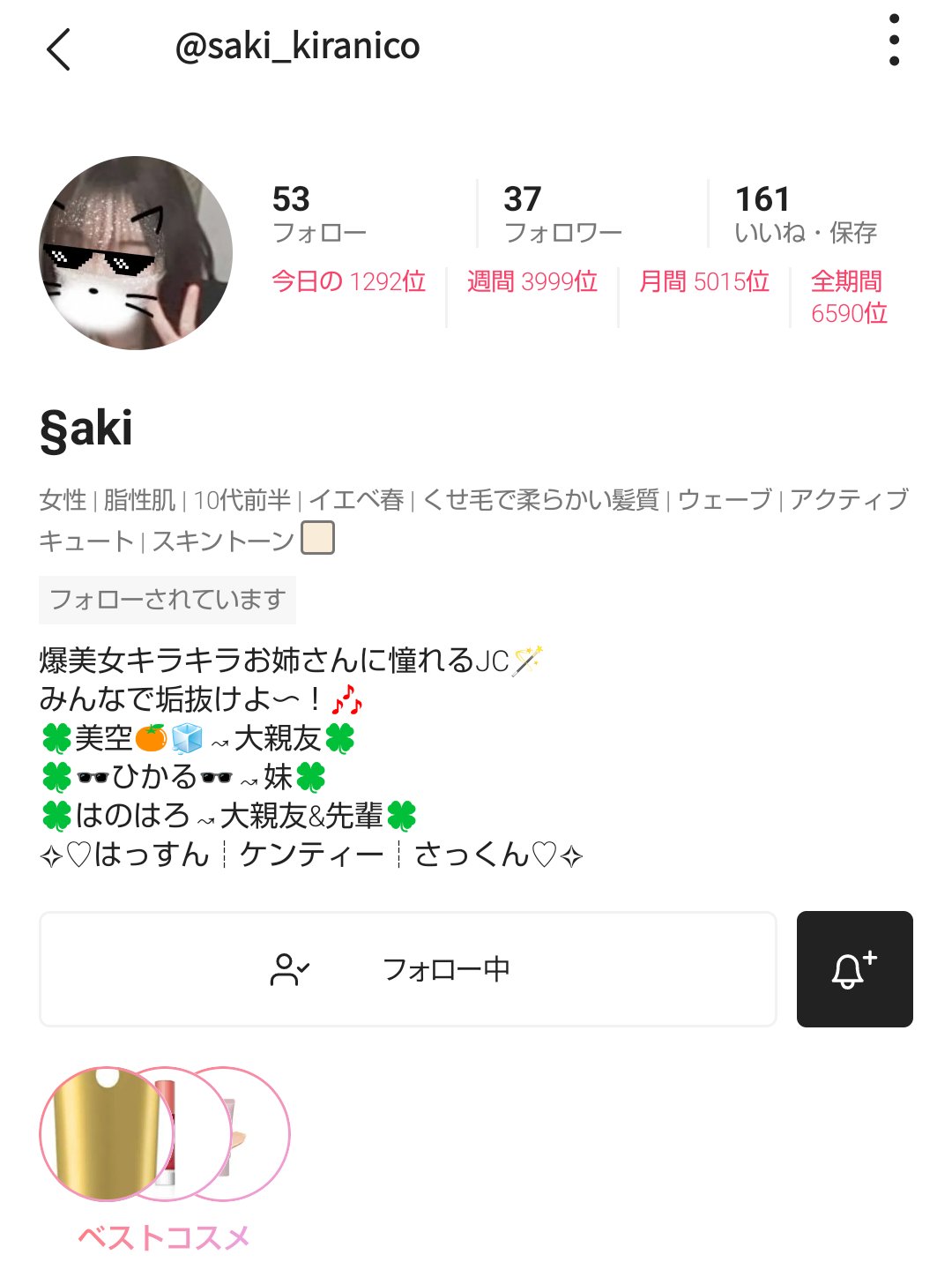952x1277 pixels.
Task: Open the profile avatar photo
Action: click(141, 251)
